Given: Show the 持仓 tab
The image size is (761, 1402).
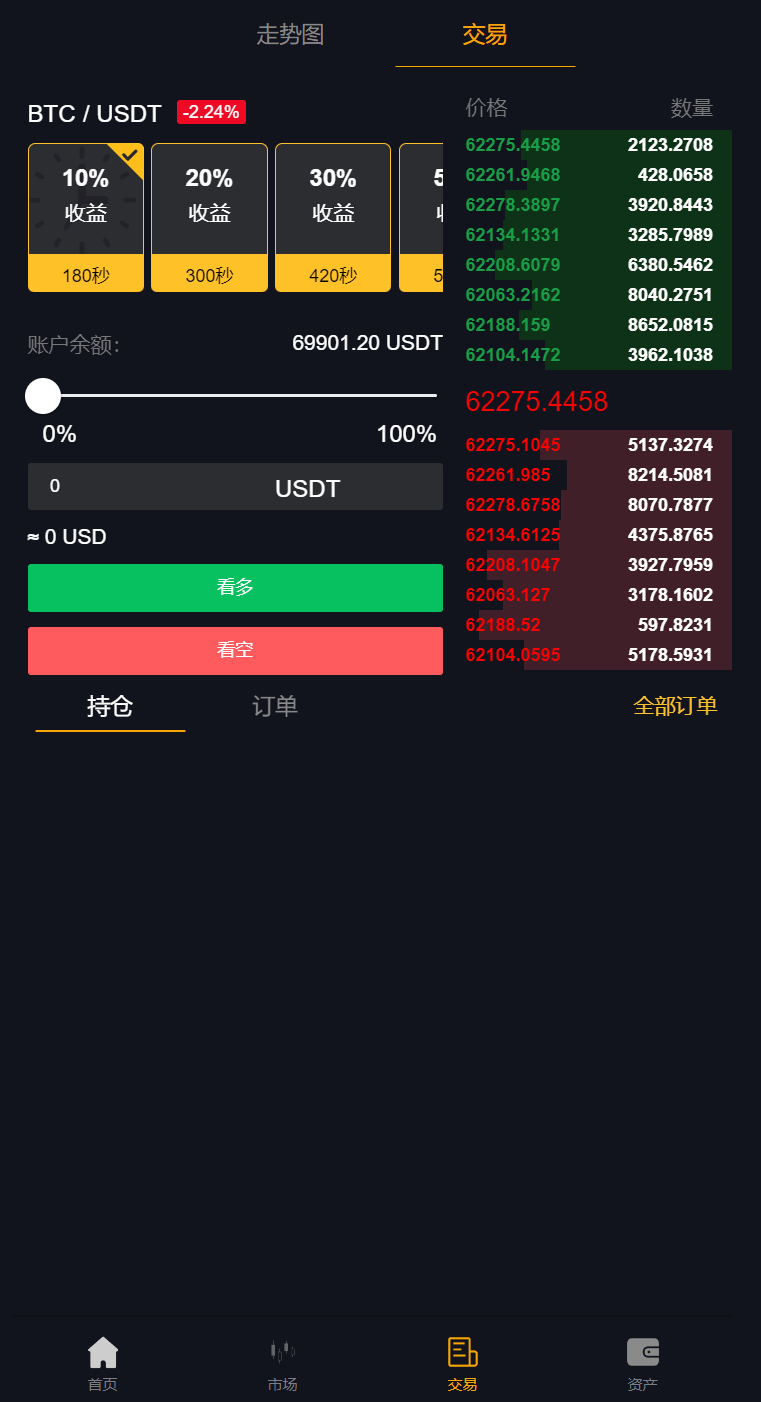Looking at the screenshot, I should pos(110,707).
